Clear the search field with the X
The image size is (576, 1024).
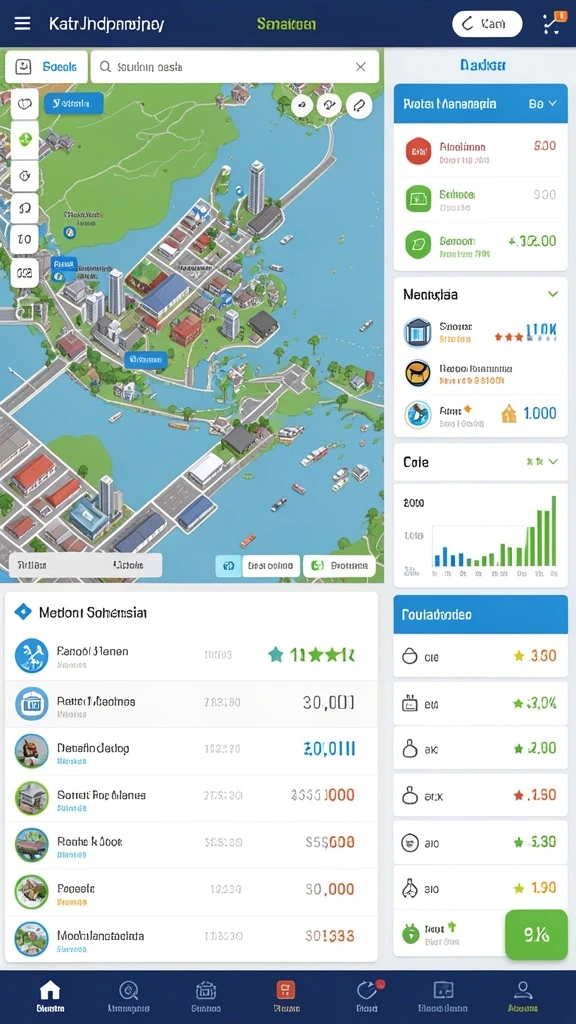tap(360, 67)
